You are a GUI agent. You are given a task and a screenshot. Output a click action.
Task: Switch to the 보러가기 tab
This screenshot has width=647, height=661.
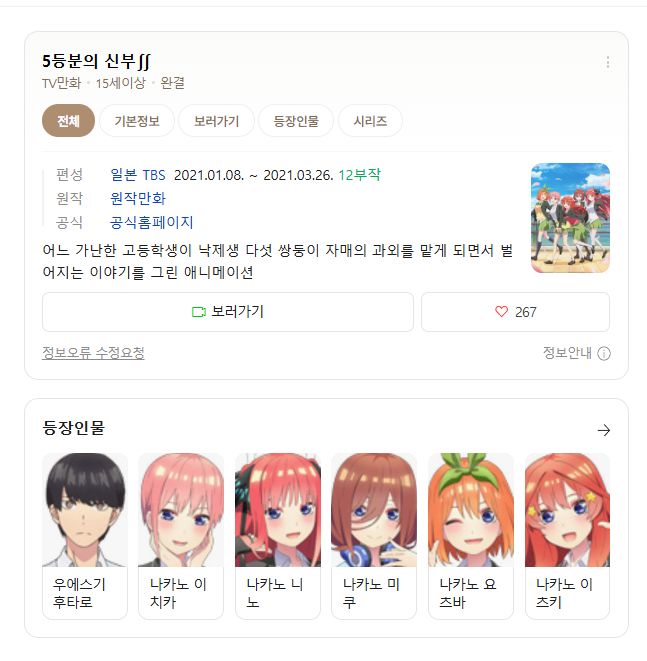coord(216,121)
